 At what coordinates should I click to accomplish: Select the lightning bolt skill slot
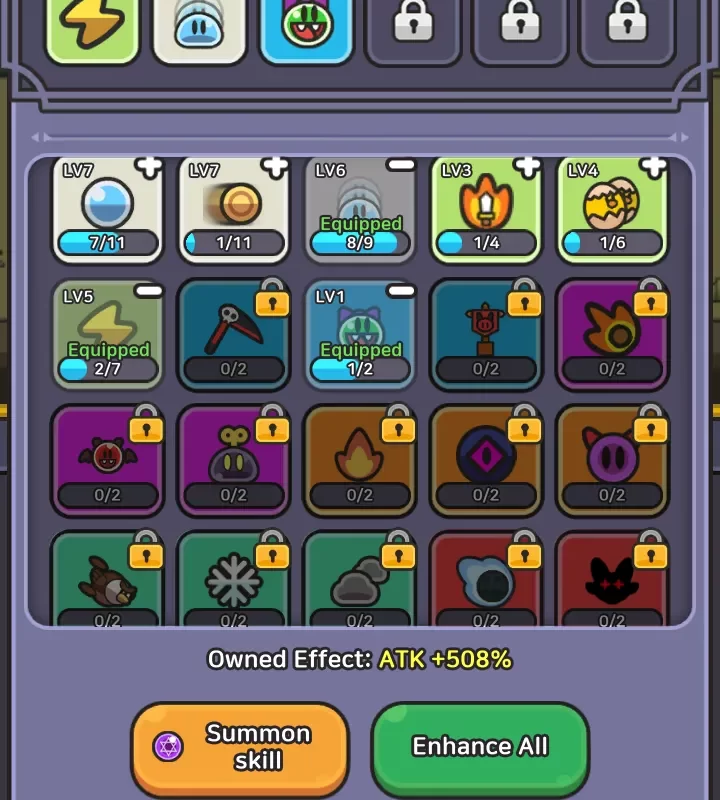(x=92, y=28)
